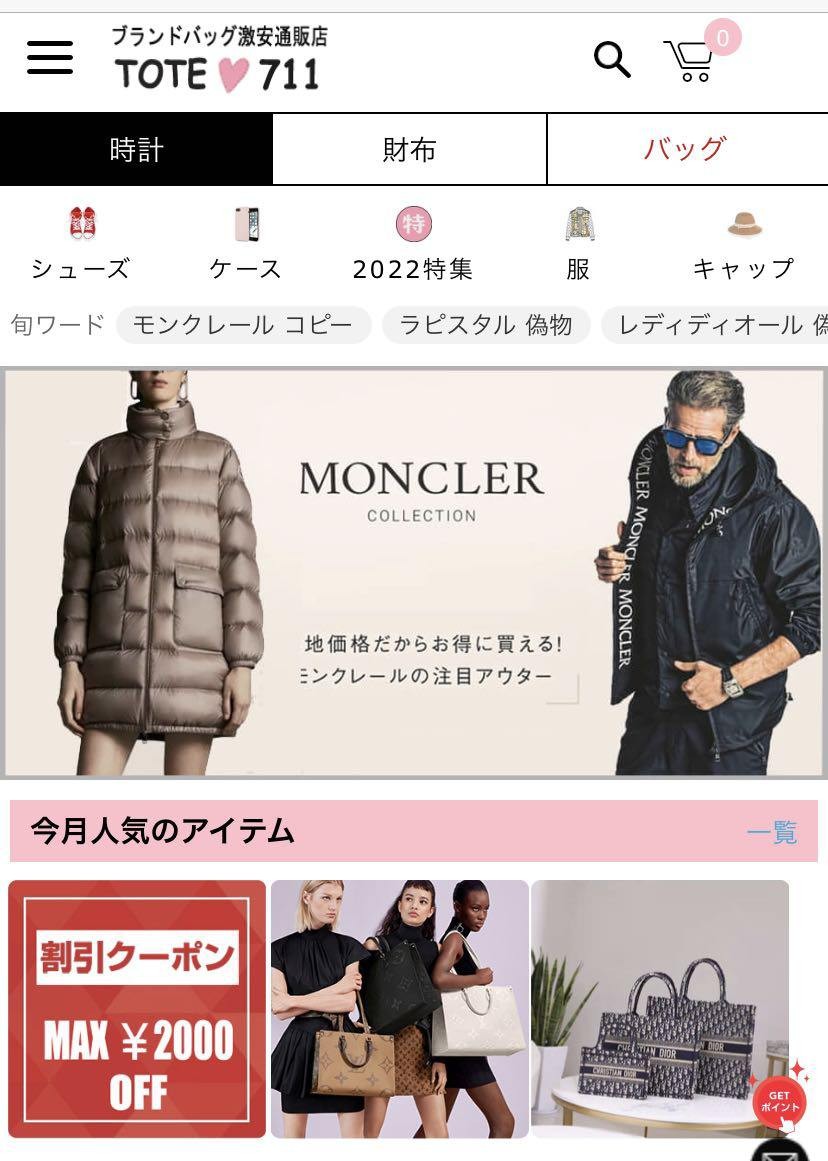Open the 一覧 link for popular items
This screenshot has width=828, height=1161.
tap(771, 832)
